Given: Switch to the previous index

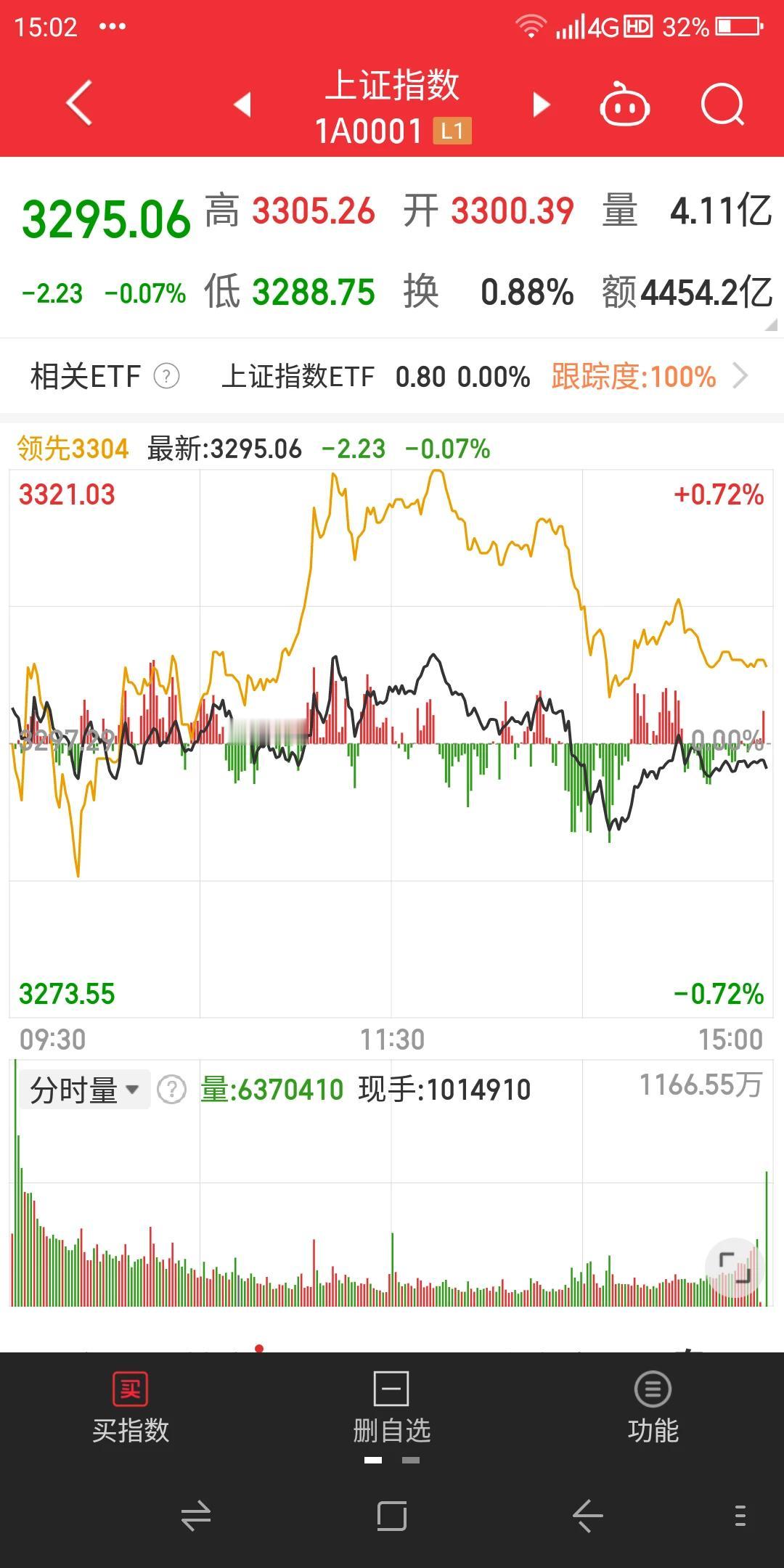Looking at the screenshot, I should point(242,104).
